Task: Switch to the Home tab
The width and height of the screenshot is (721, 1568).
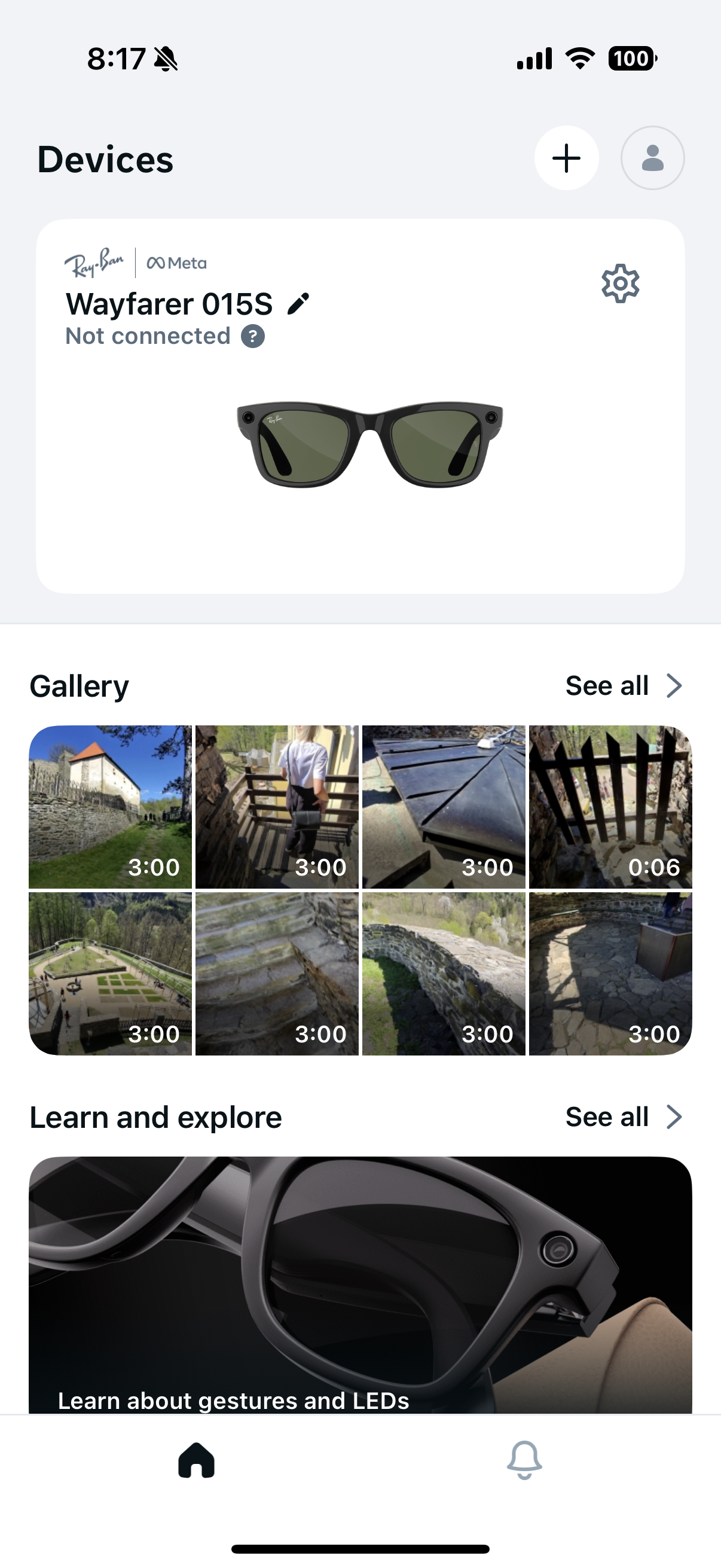Action: click(197, 1460)
